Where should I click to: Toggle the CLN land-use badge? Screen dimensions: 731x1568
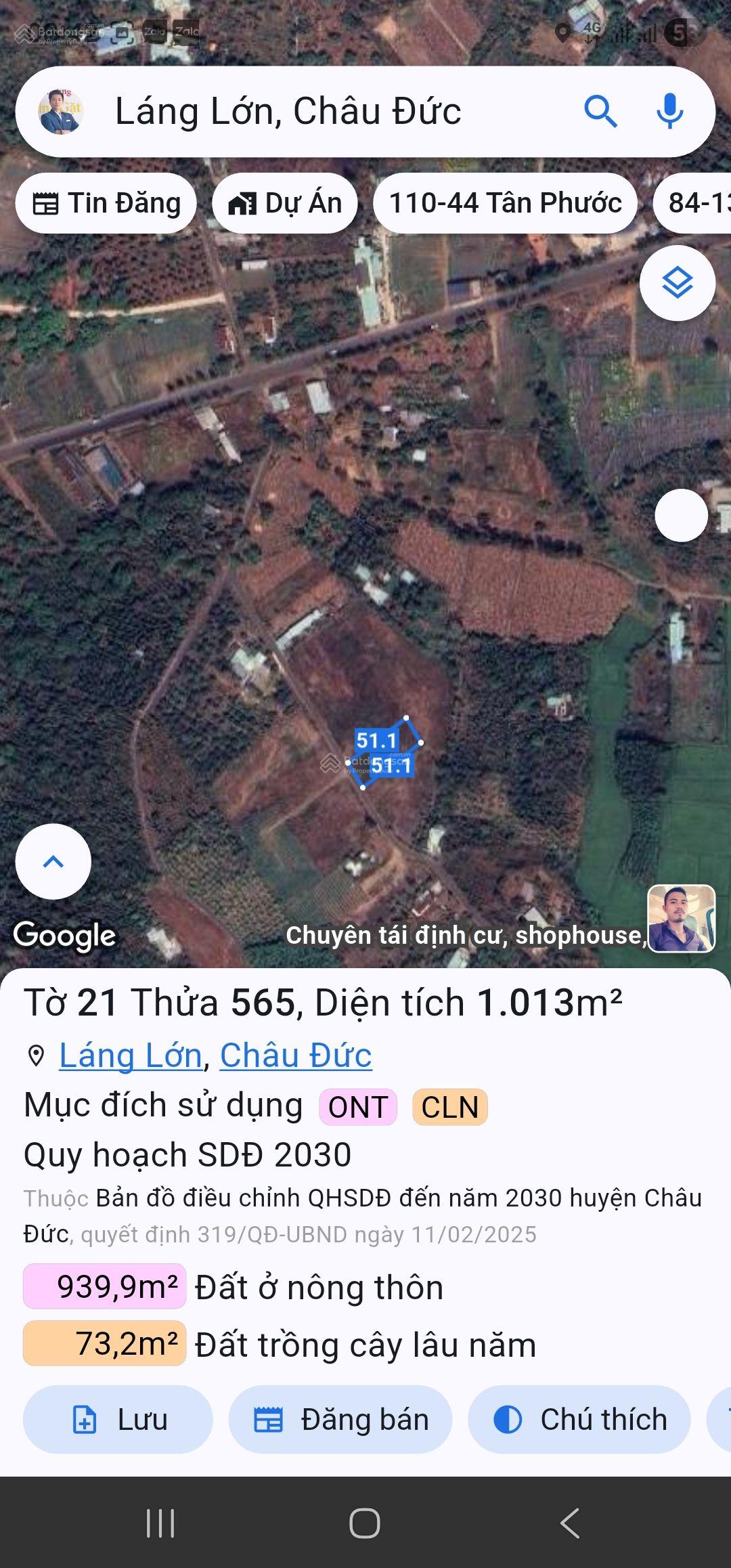pos(451,1105)
